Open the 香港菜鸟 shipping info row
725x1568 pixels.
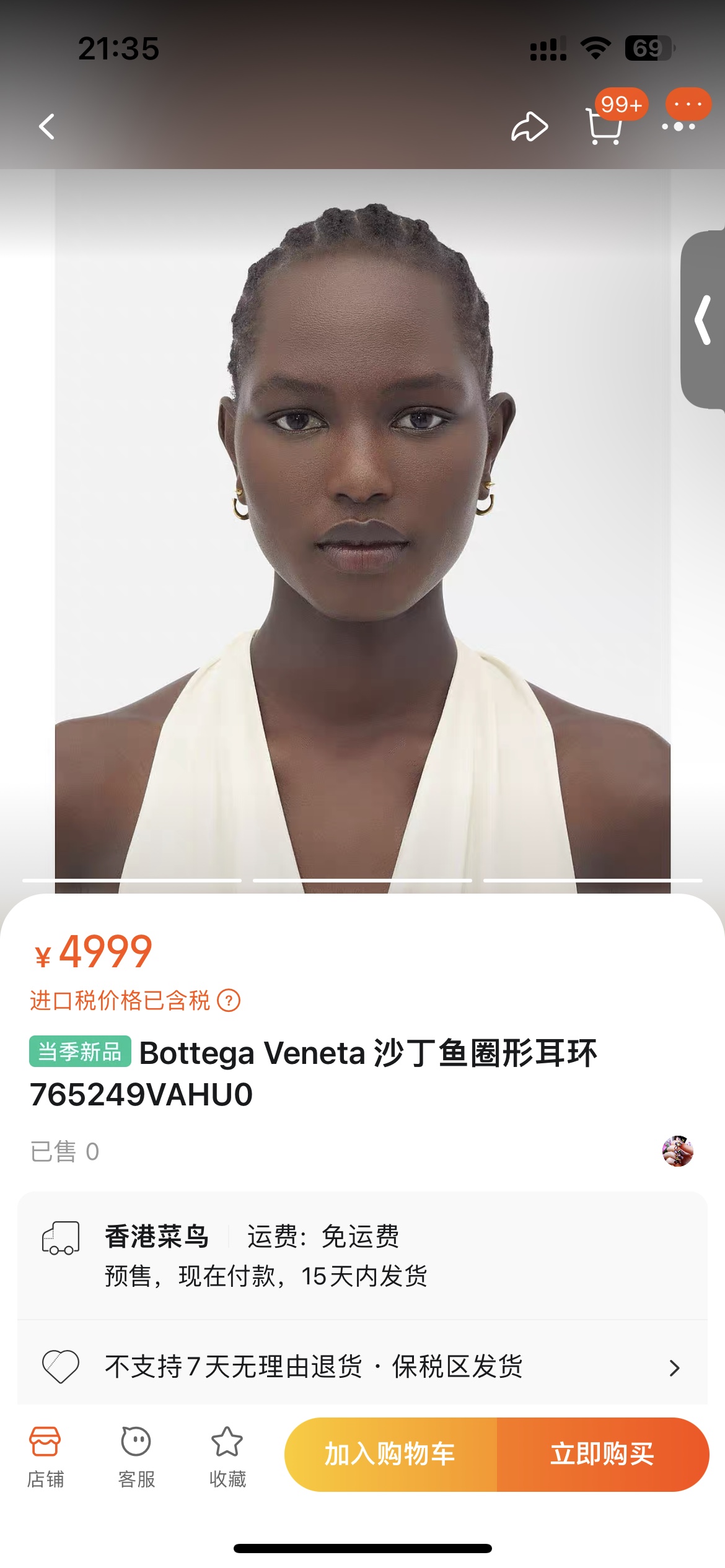362,1255
